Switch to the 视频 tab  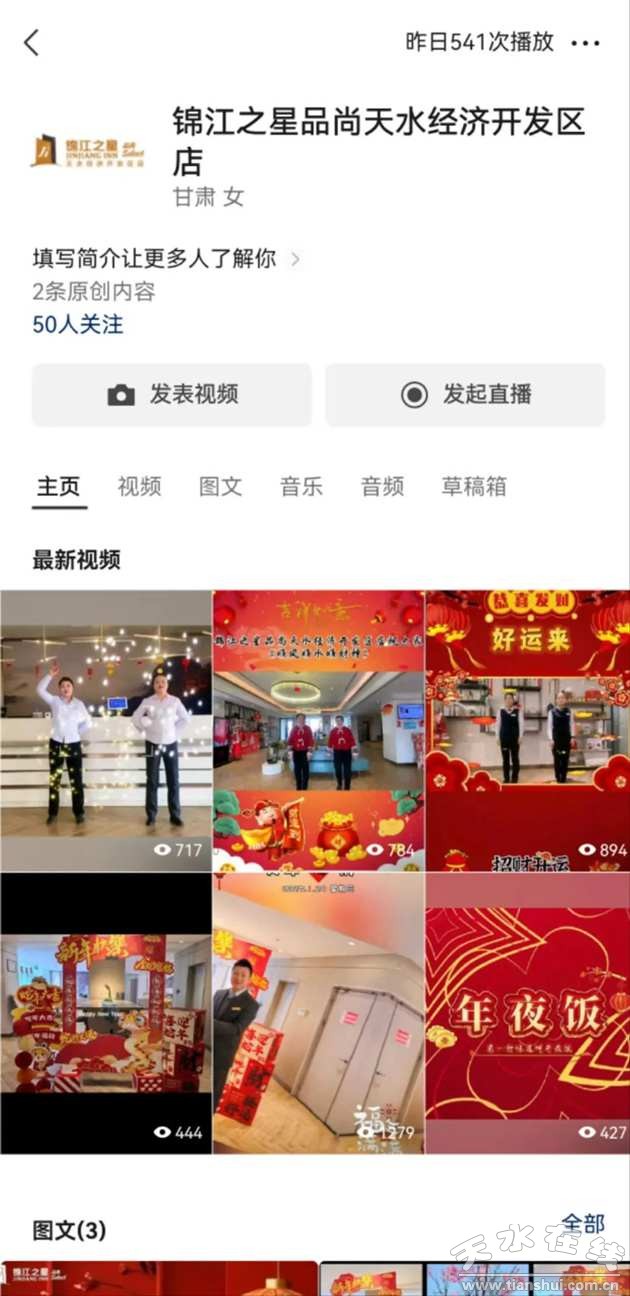pyautogui.click(x=139, y=487)
